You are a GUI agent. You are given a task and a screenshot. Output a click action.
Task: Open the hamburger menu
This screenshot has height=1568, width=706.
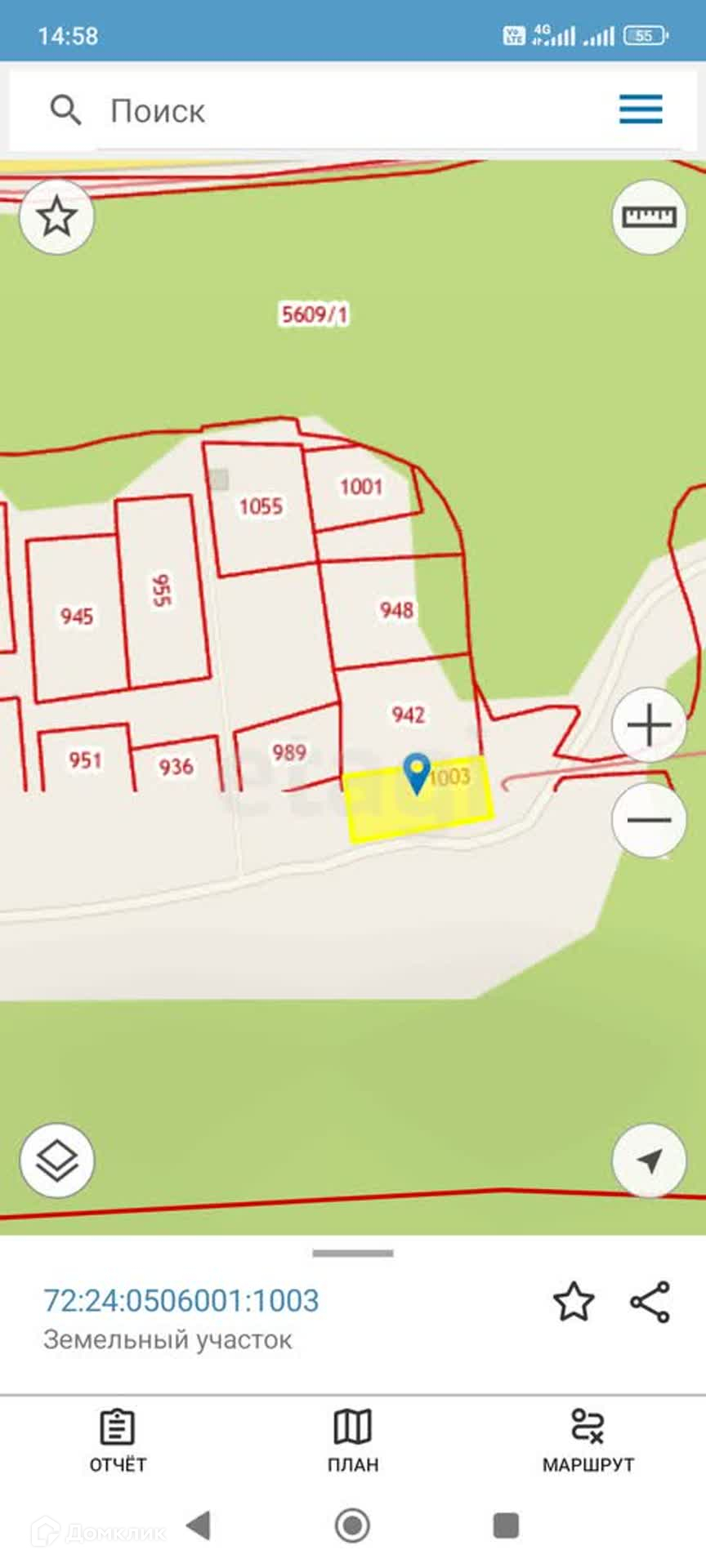tap(641, 109)
